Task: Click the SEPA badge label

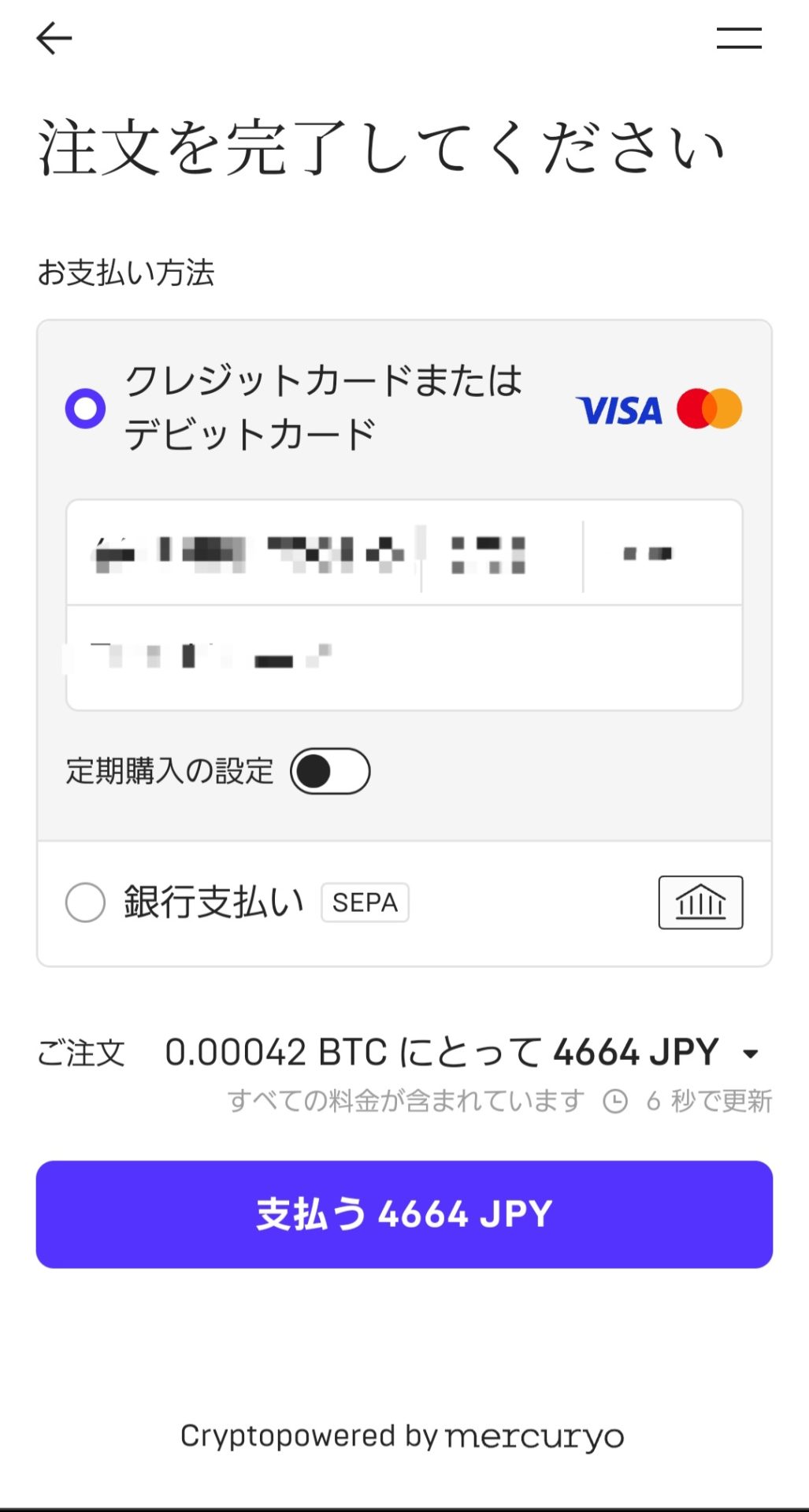Action: [x=364, y=902]
